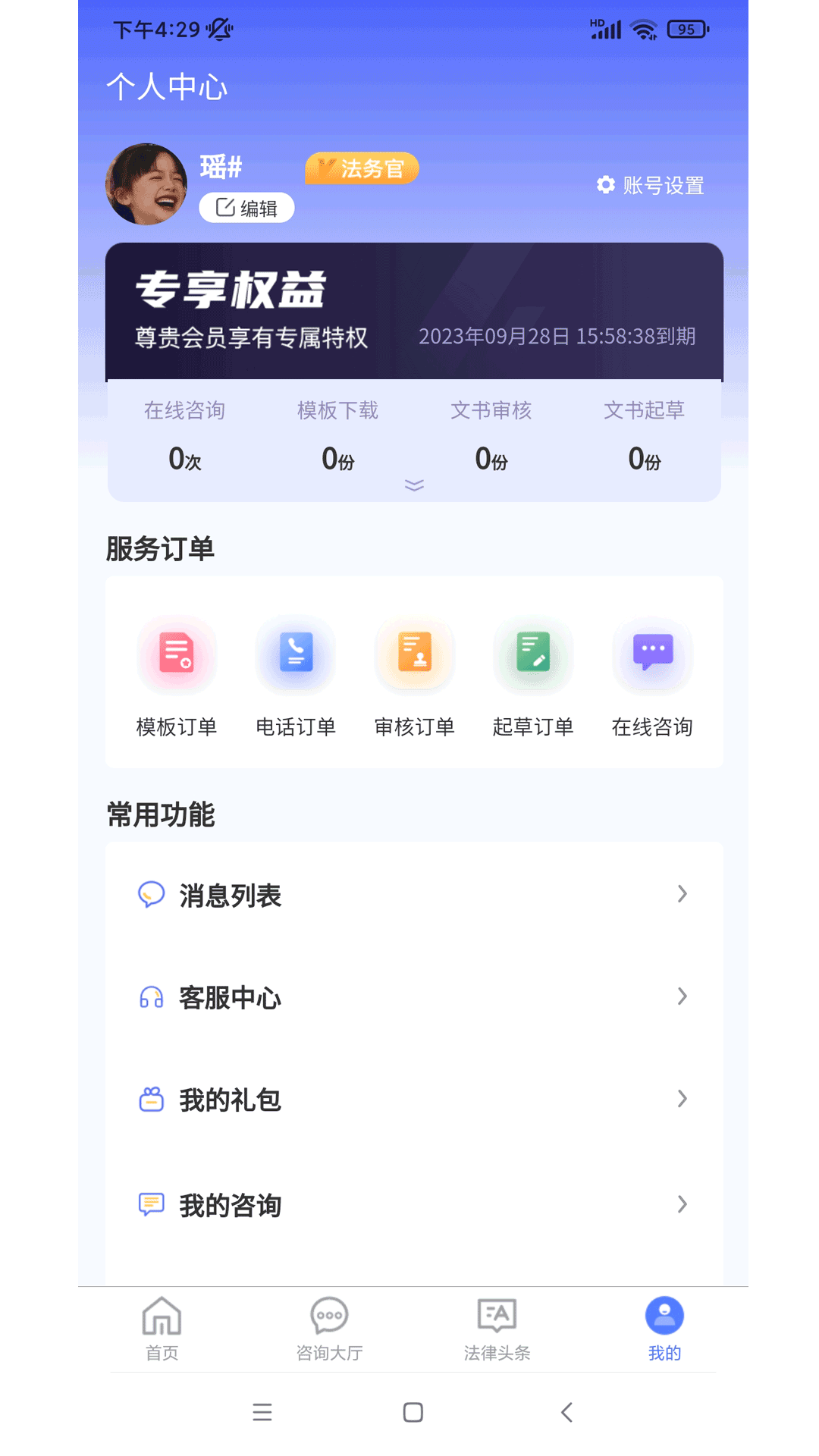Open 我的咨询 consultations
The image size is (819, 1456).
[413, 1204]
